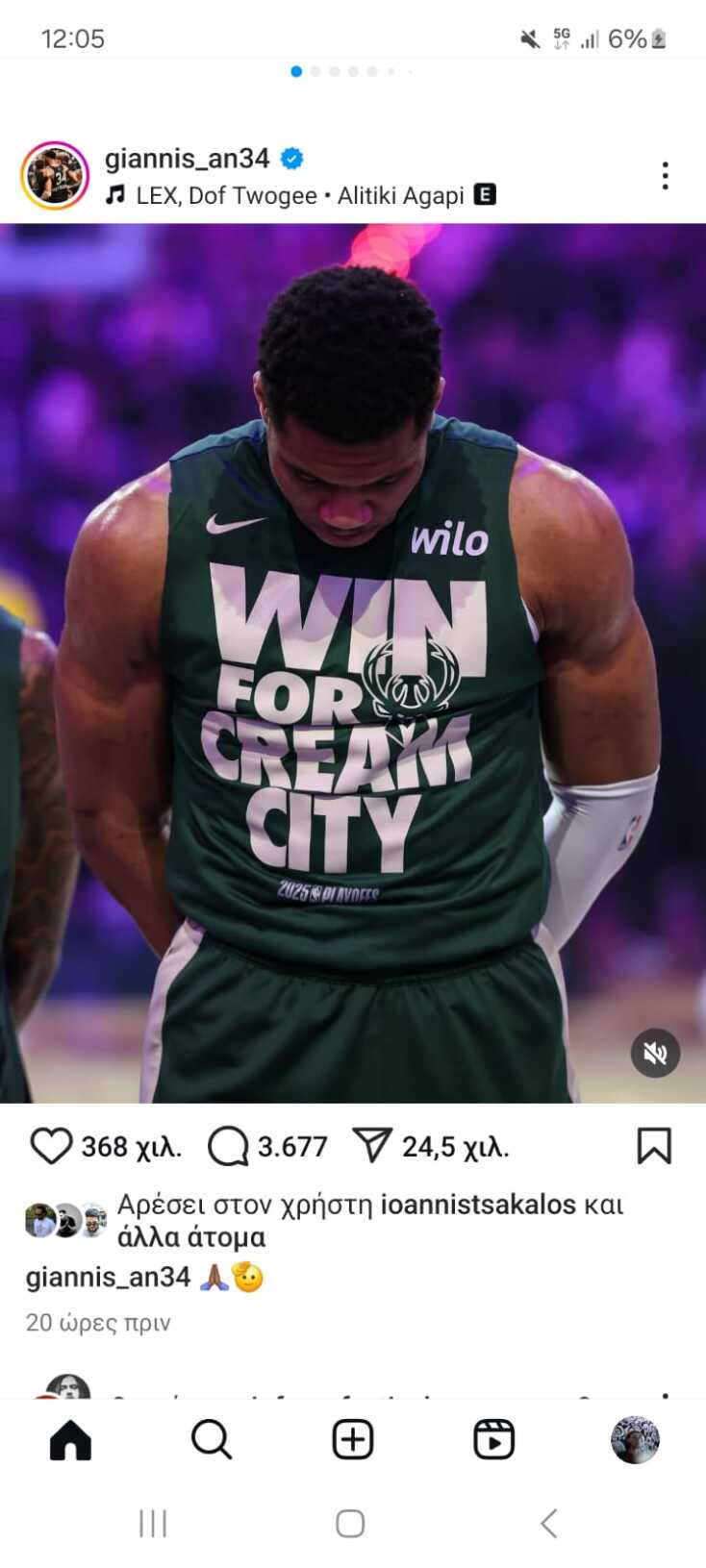Open the post overflow menu
The image size is (706, 1568).
click(x=665, y=176)
